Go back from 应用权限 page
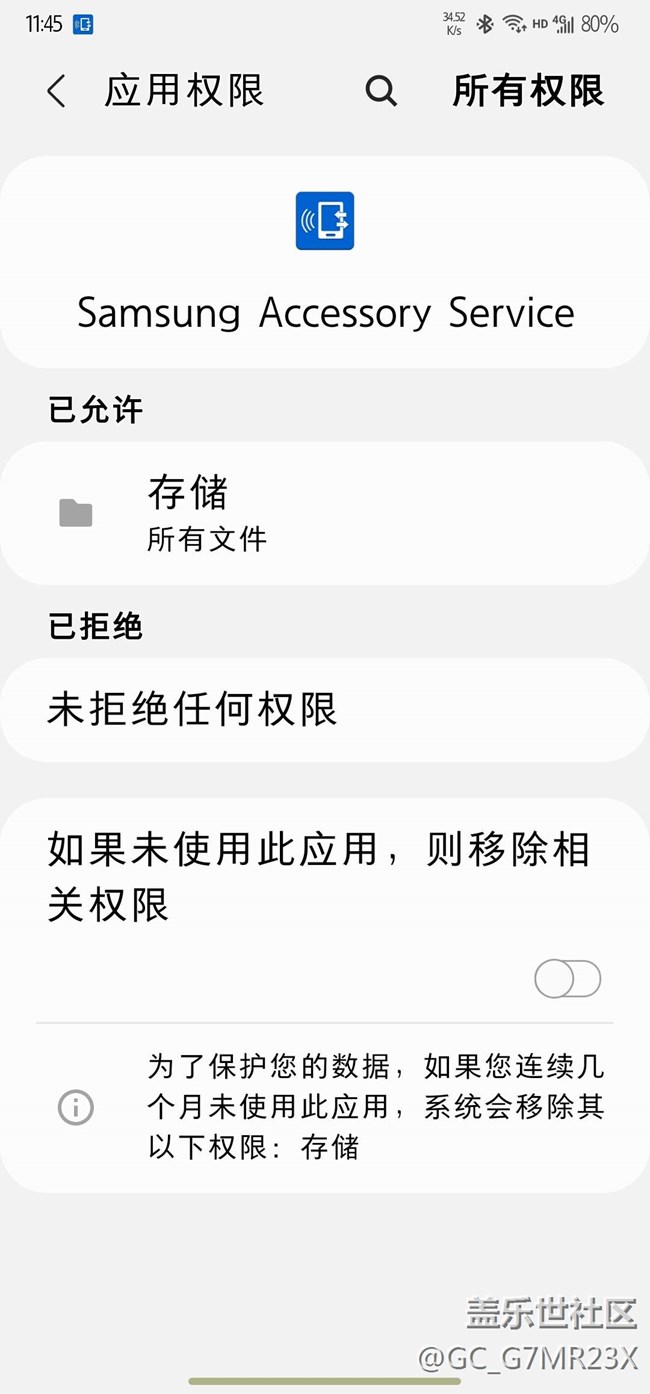The height and width of the screenshot is (1394, 650). click(x=57, y=92)
